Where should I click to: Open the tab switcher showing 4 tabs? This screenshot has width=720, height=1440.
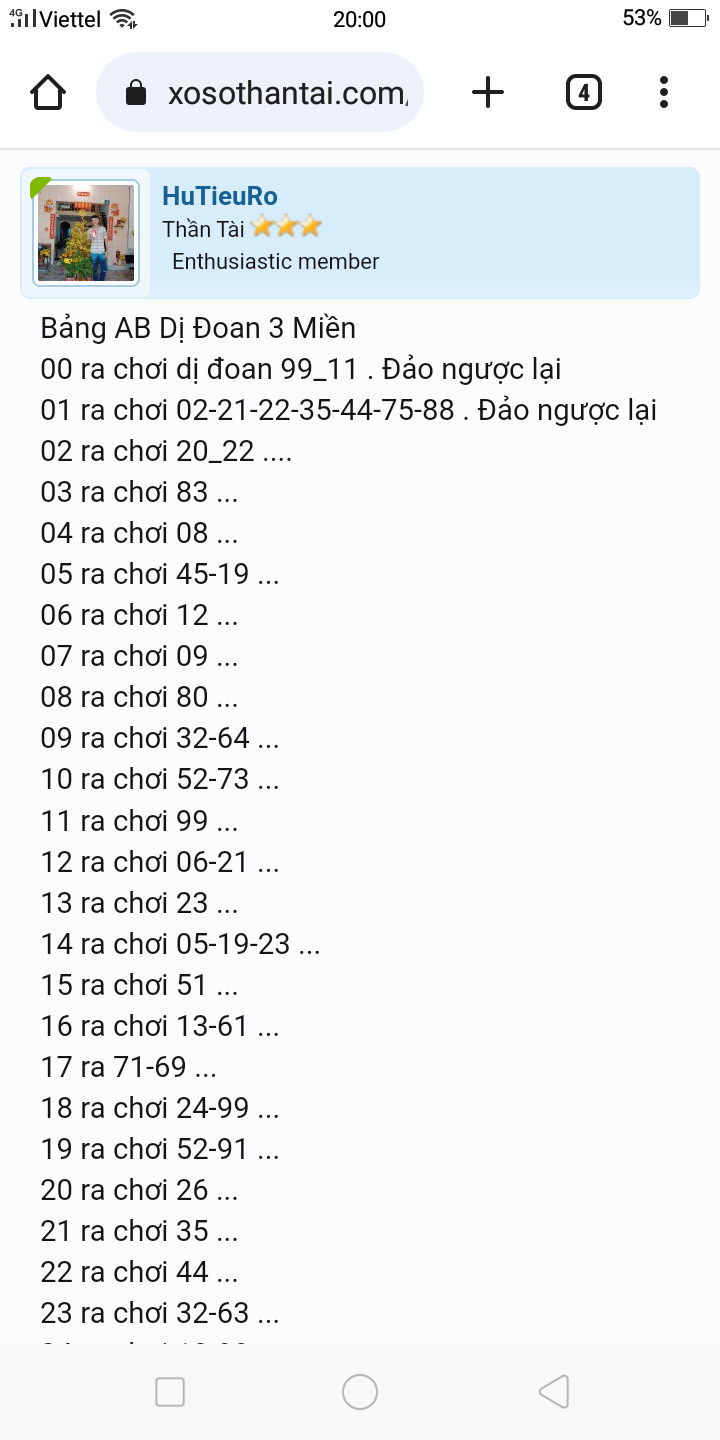point(583,93)
